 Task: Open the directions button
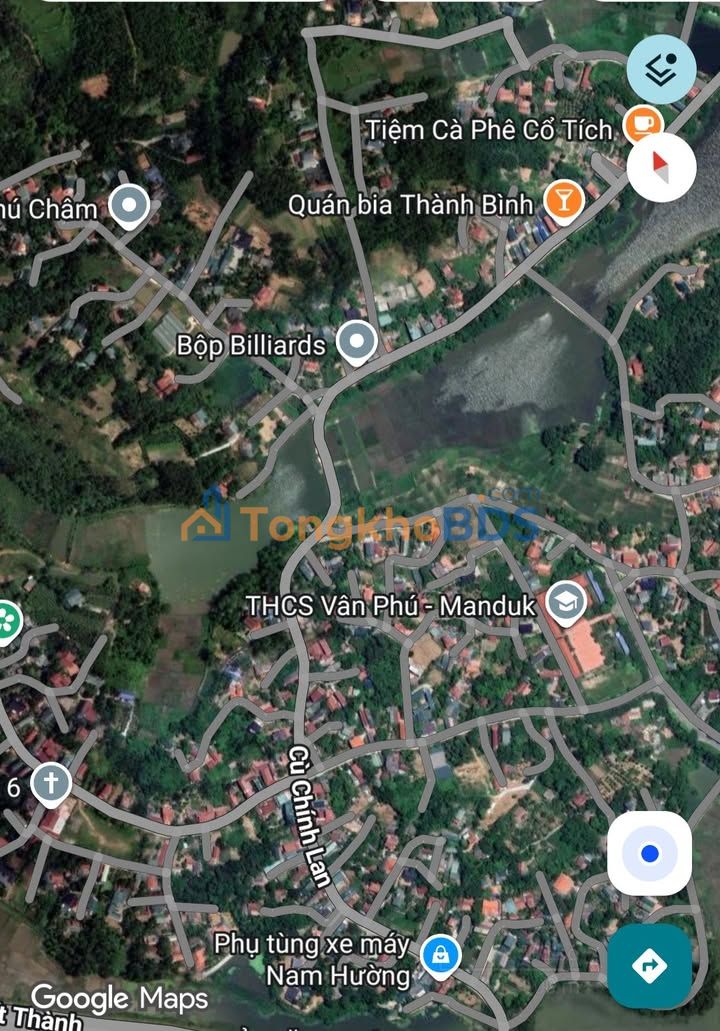coord(649,965)
